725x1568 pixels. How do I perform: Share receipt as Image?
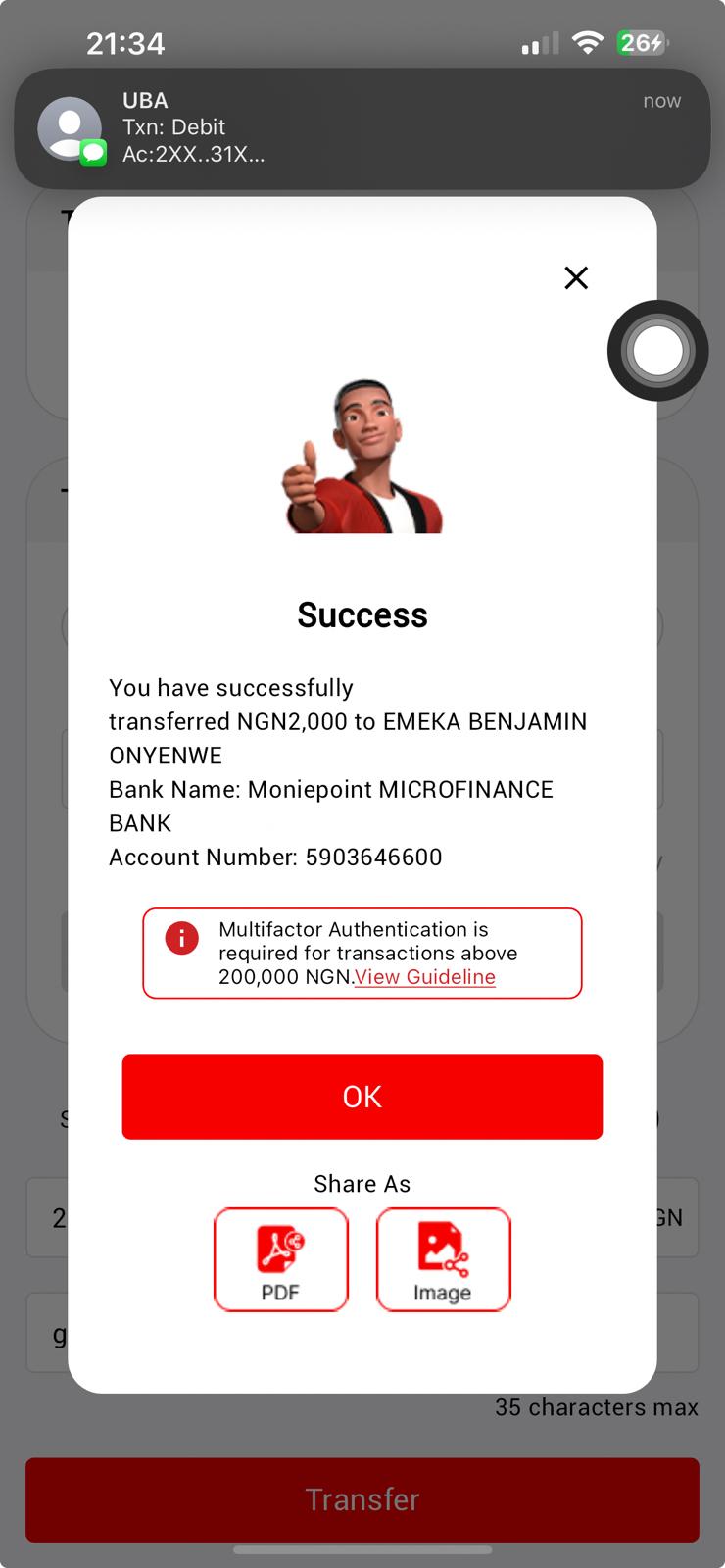443,1259
